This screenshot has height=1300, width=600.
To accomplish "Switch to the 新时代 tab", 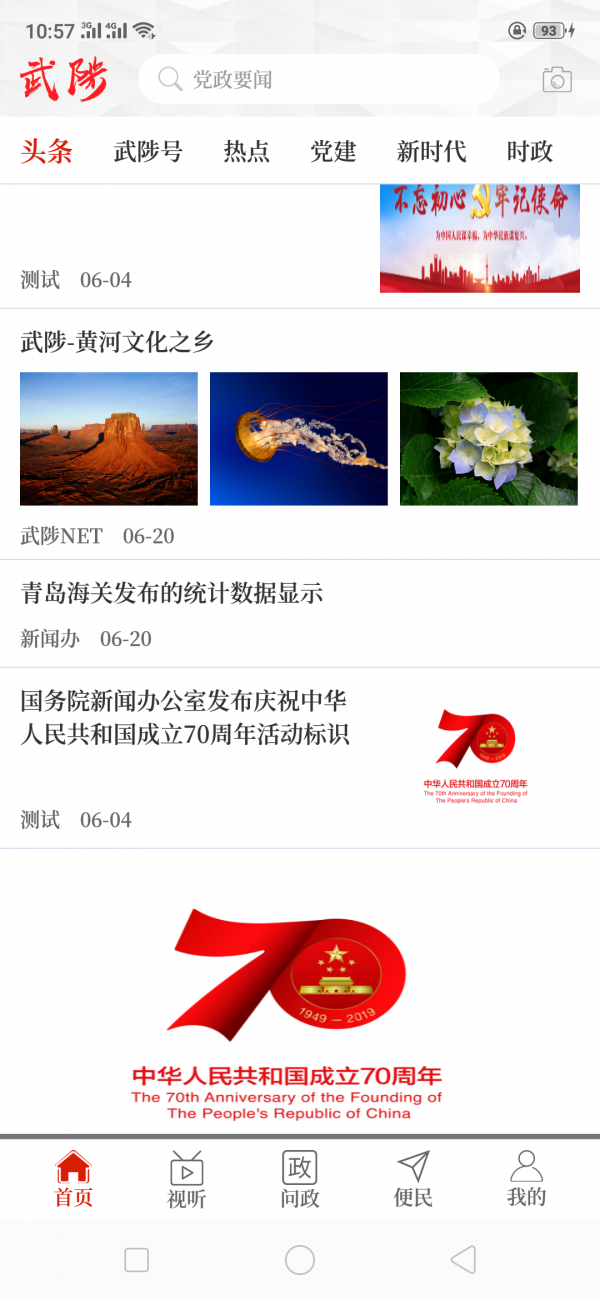I will [x=431, y=152].
